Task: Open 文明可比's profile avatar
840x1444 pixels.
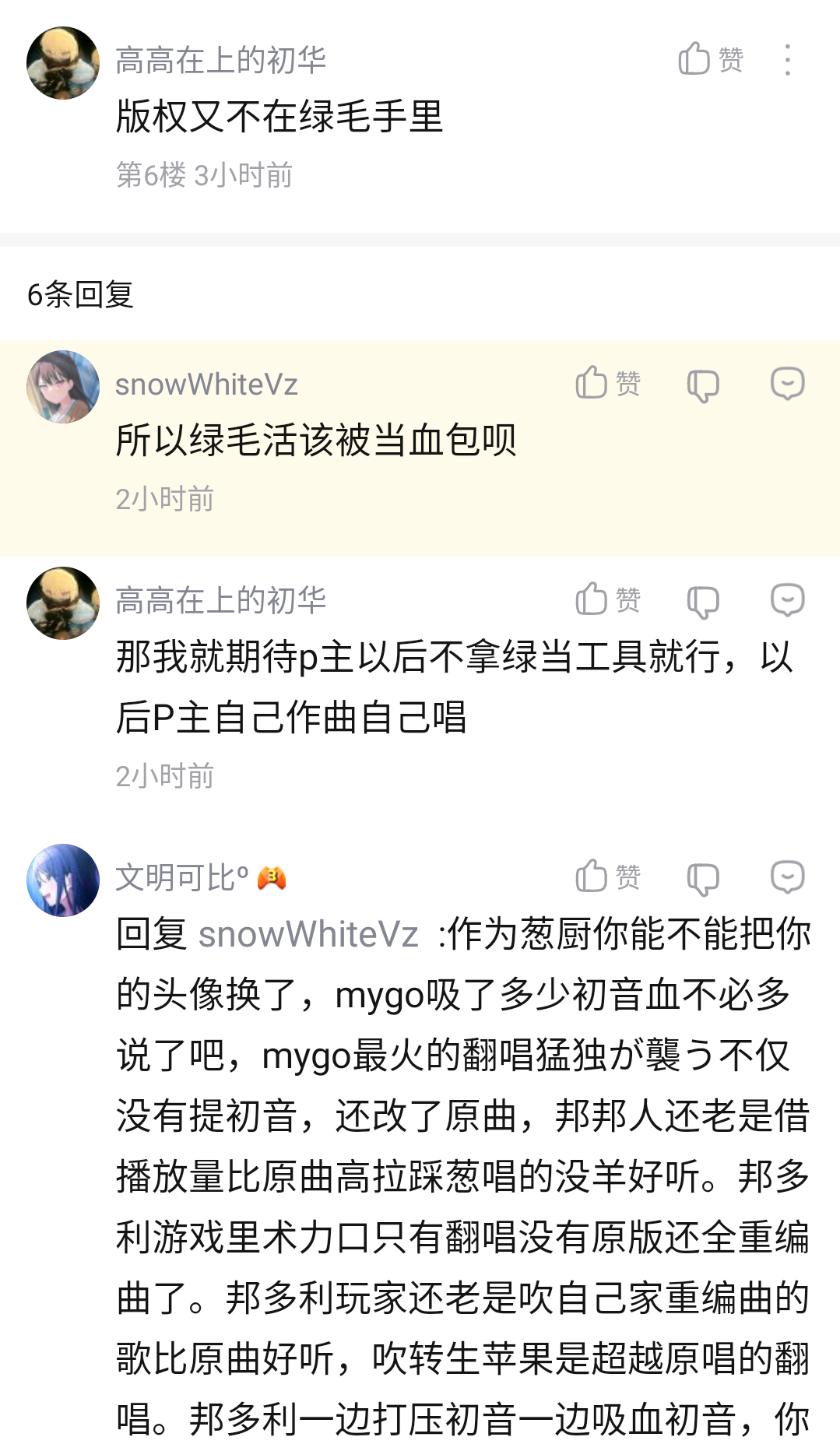Action: tap(63, 880)
